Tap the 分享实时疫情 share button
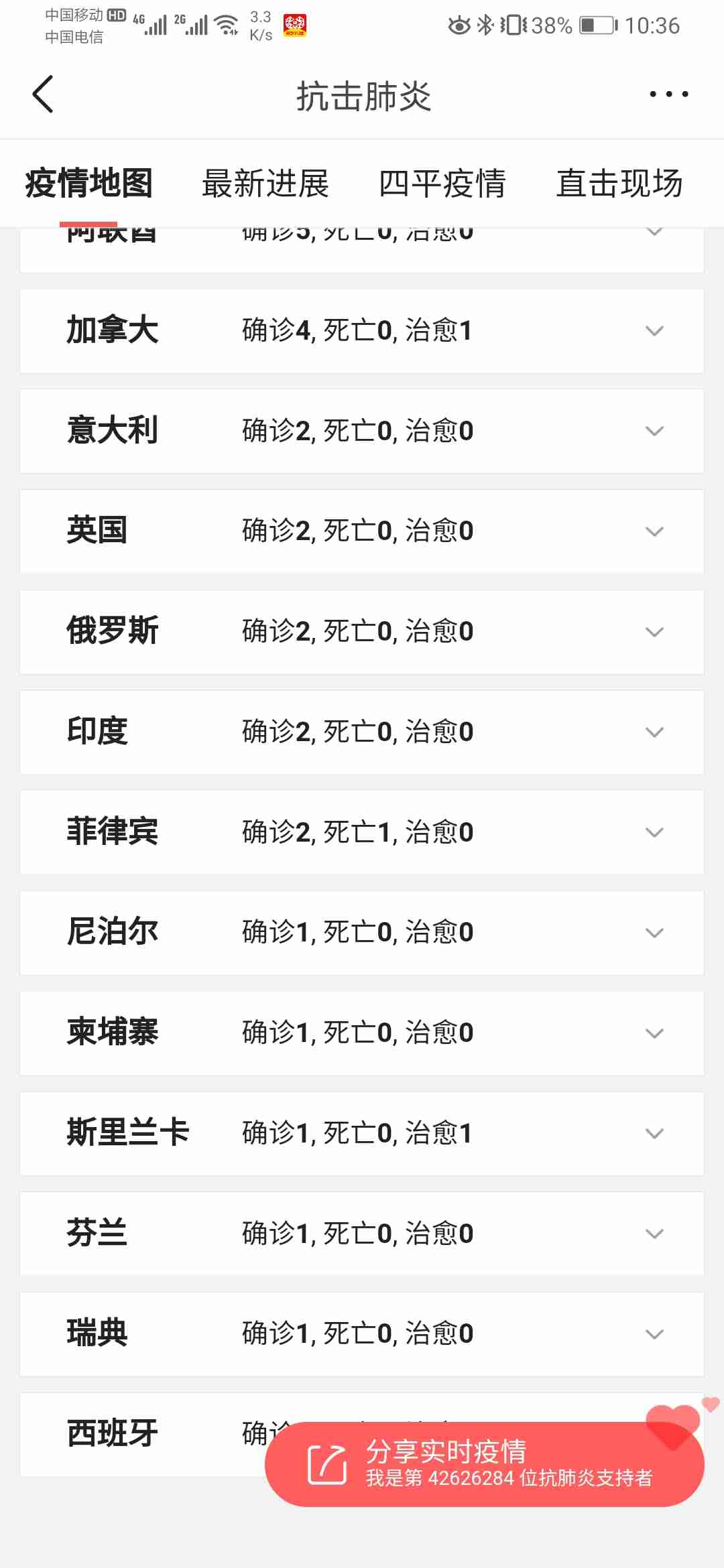Viewport: 724px width, 1568px height. coord(484,1465)
